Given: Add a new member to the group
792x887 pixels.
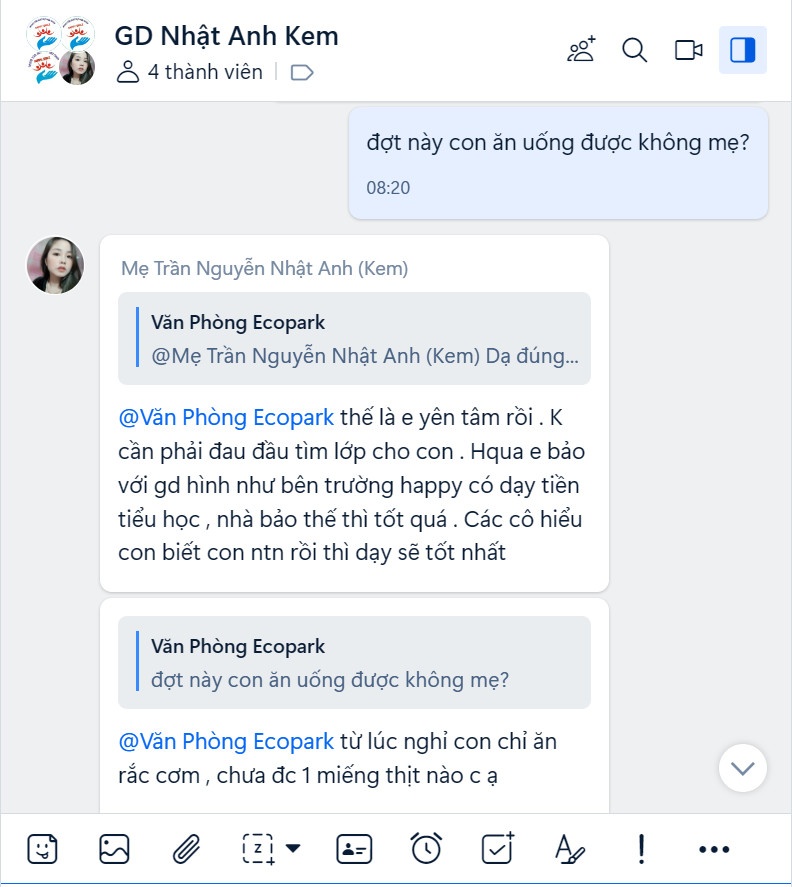Looking at the screenshot, I should tap(580, 49).
